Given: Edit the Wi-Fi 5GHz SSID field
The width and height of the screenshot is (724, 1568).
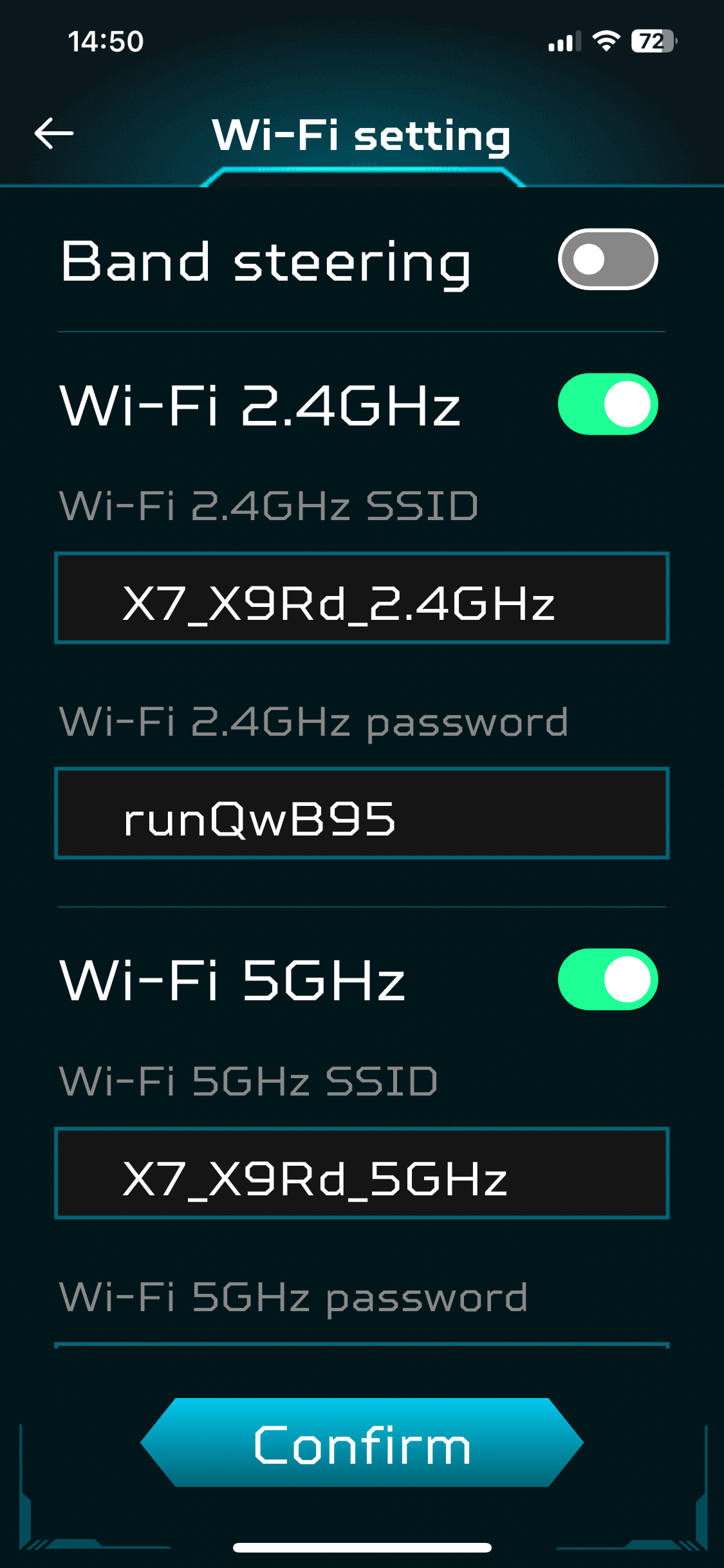Looking at the screenshot, I should click(362, 1173).
